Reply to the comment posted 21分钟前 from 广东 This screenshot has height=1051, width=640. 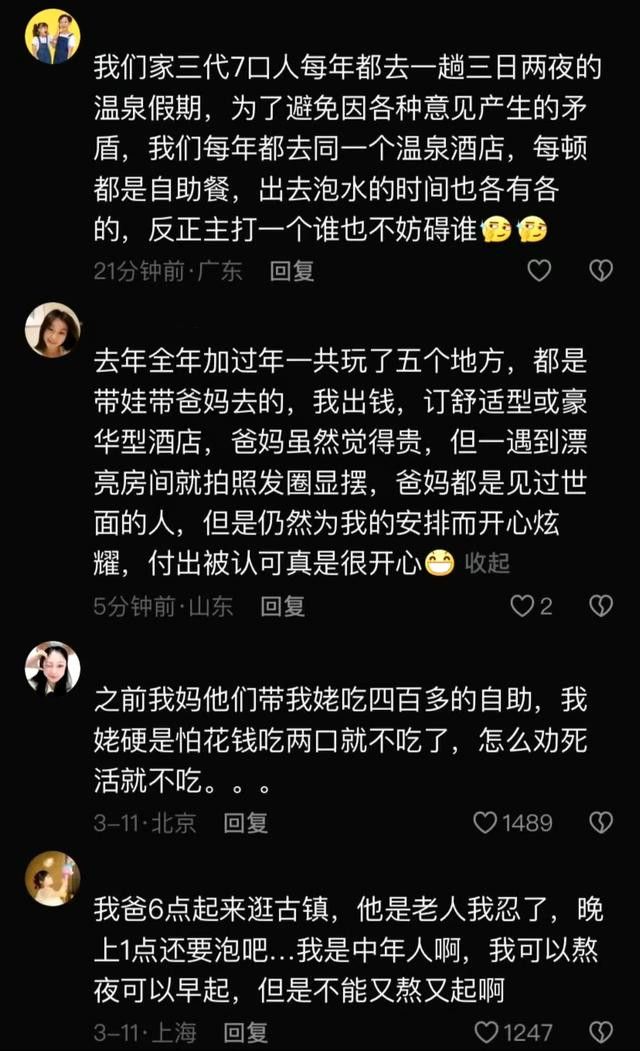click(292, 270)
